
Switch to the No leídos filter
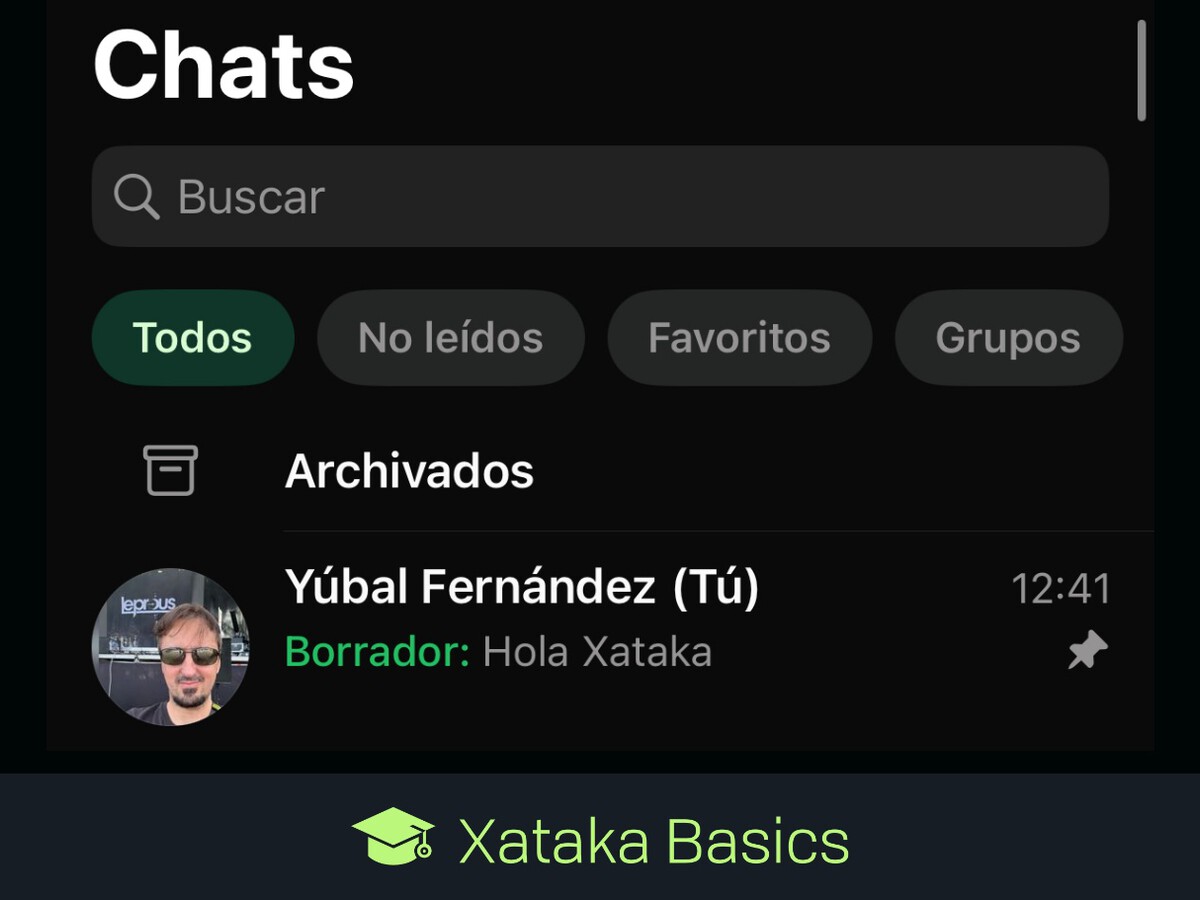coord(450,338)
